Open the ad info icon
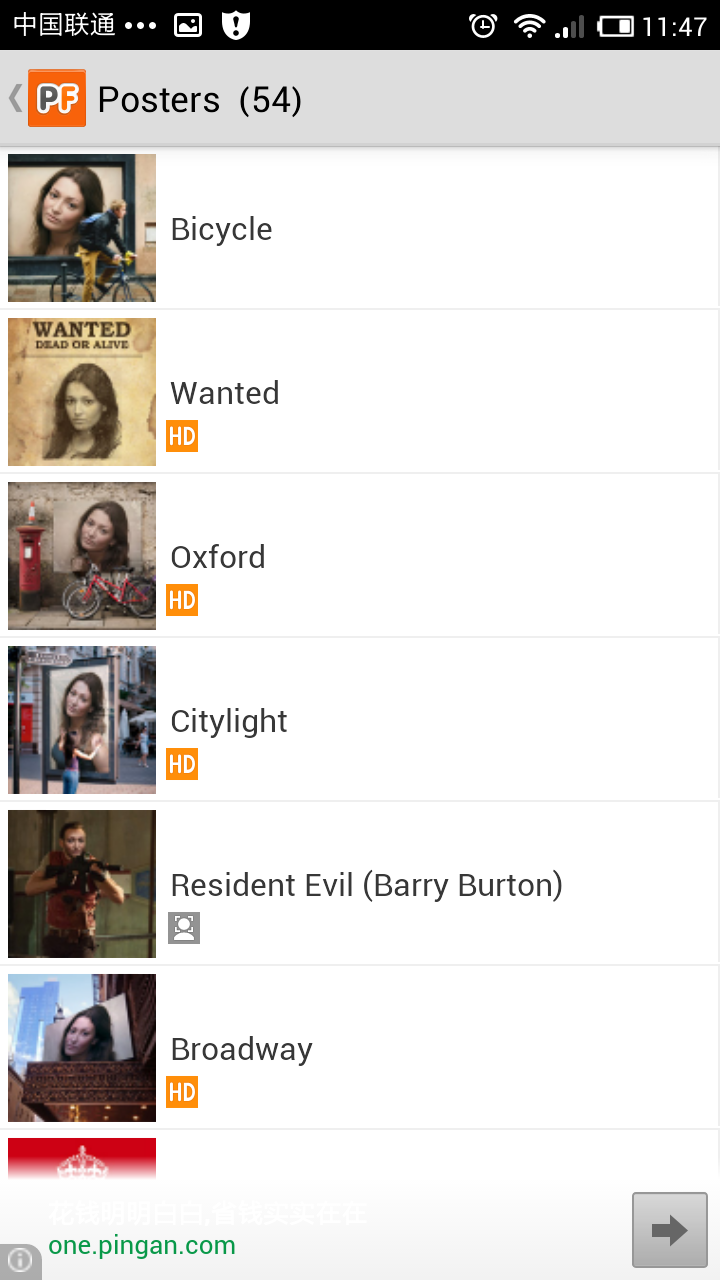 tap(20, 1262)
